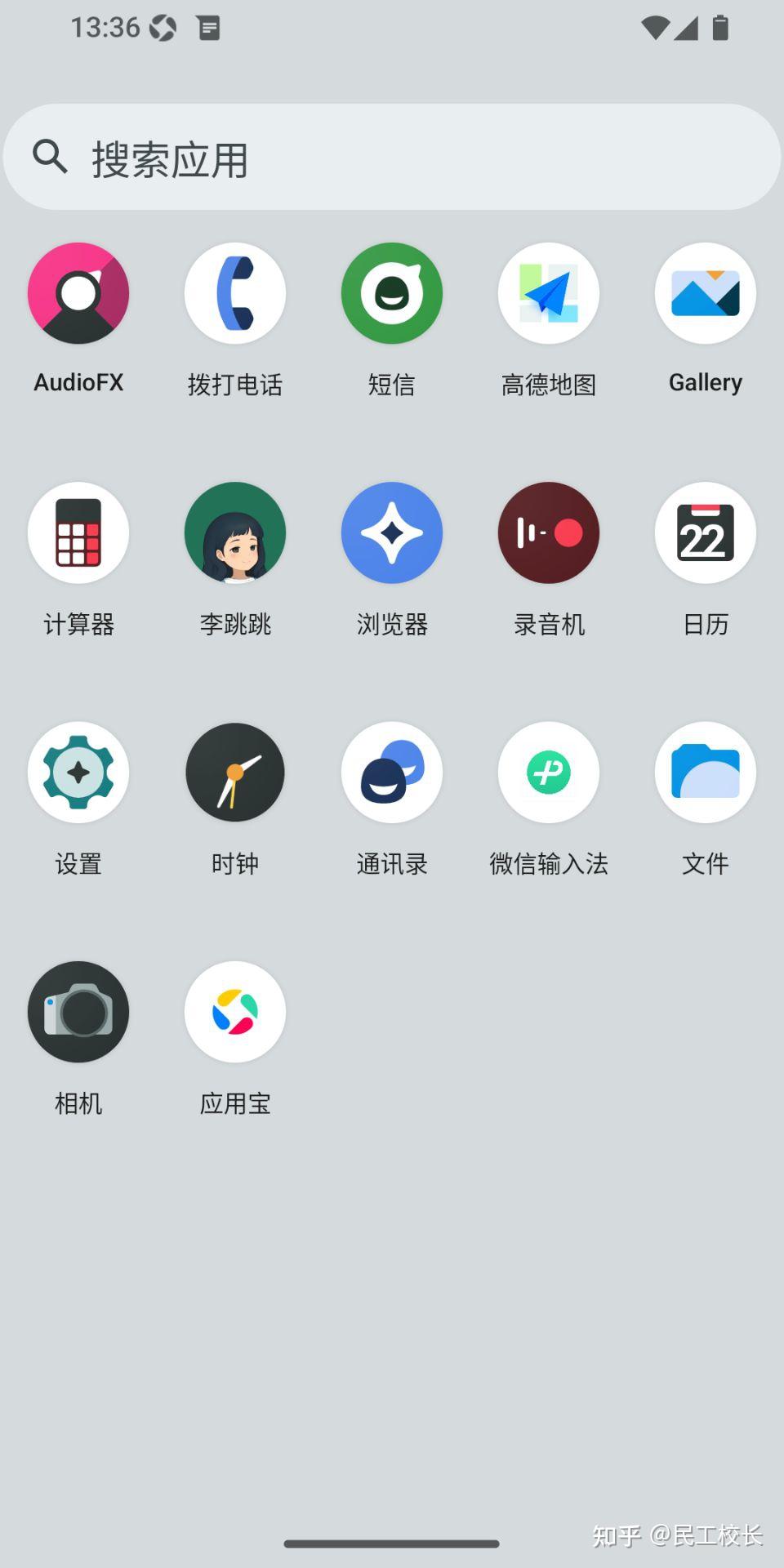Launch the 李跳跳 app

click(x=234, y=532)
